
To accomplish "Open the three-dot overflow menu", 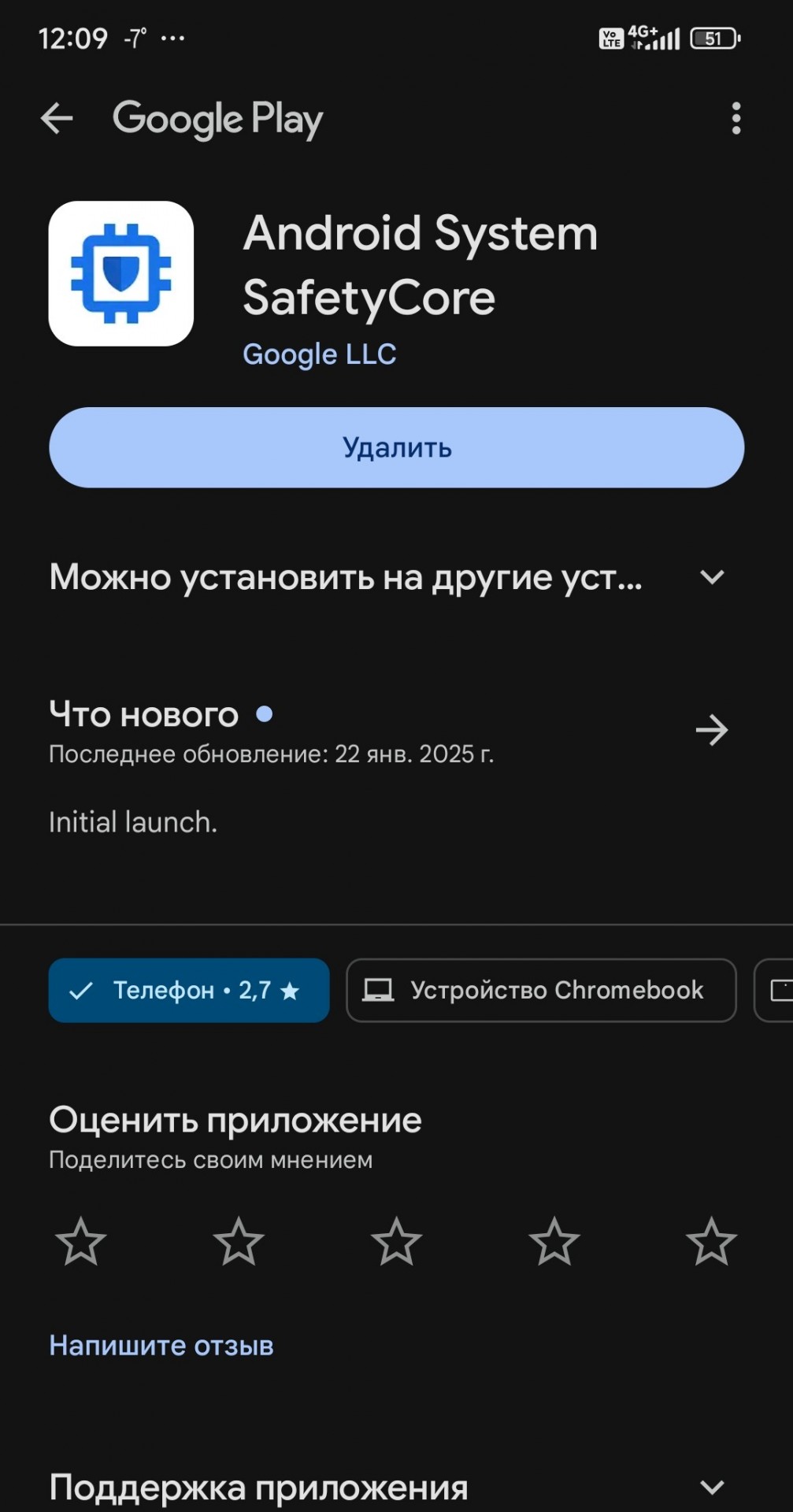I will (736, 119).
